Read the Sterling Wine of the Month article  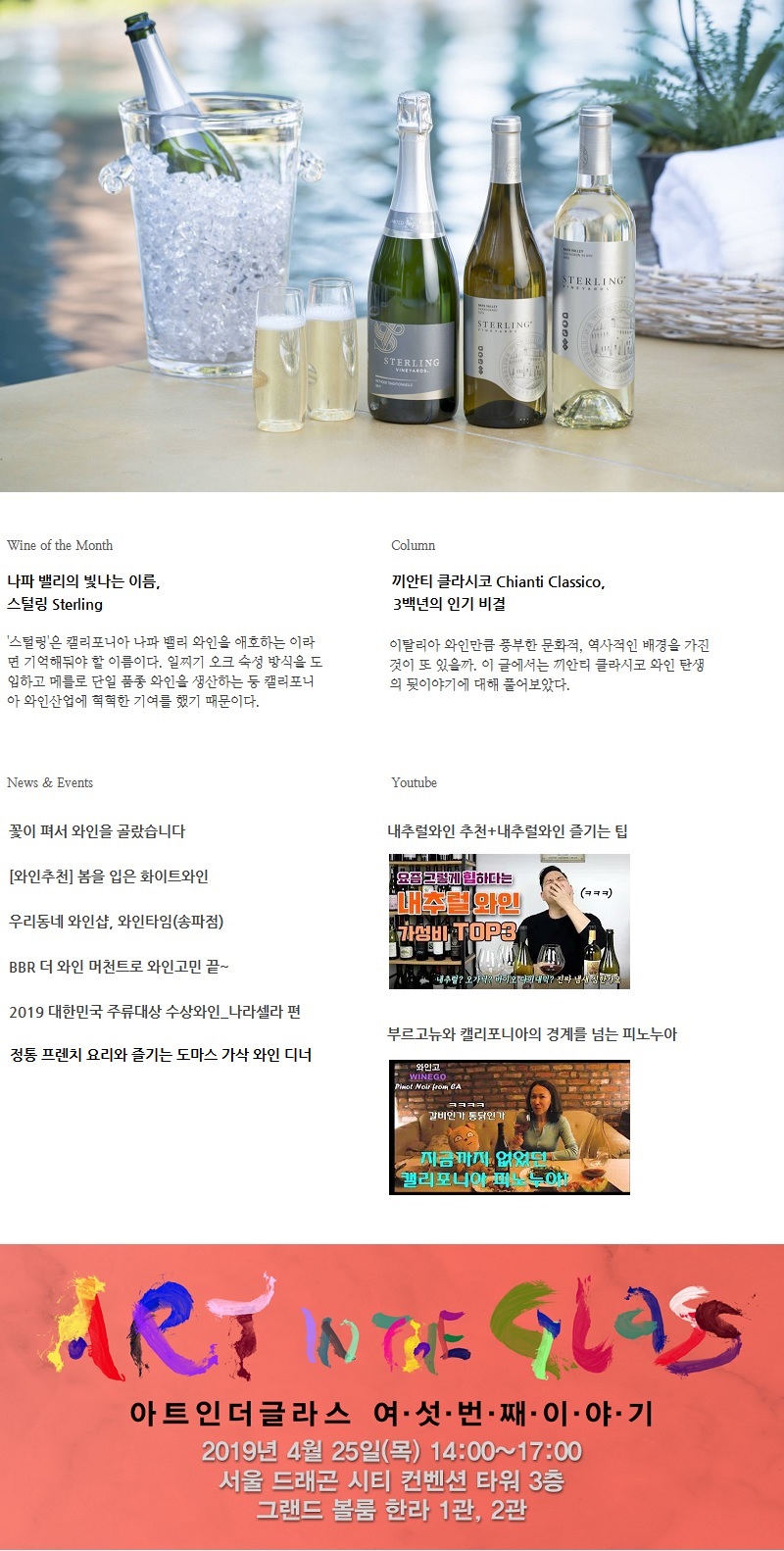pyautogui.click(x=83, y=592)
